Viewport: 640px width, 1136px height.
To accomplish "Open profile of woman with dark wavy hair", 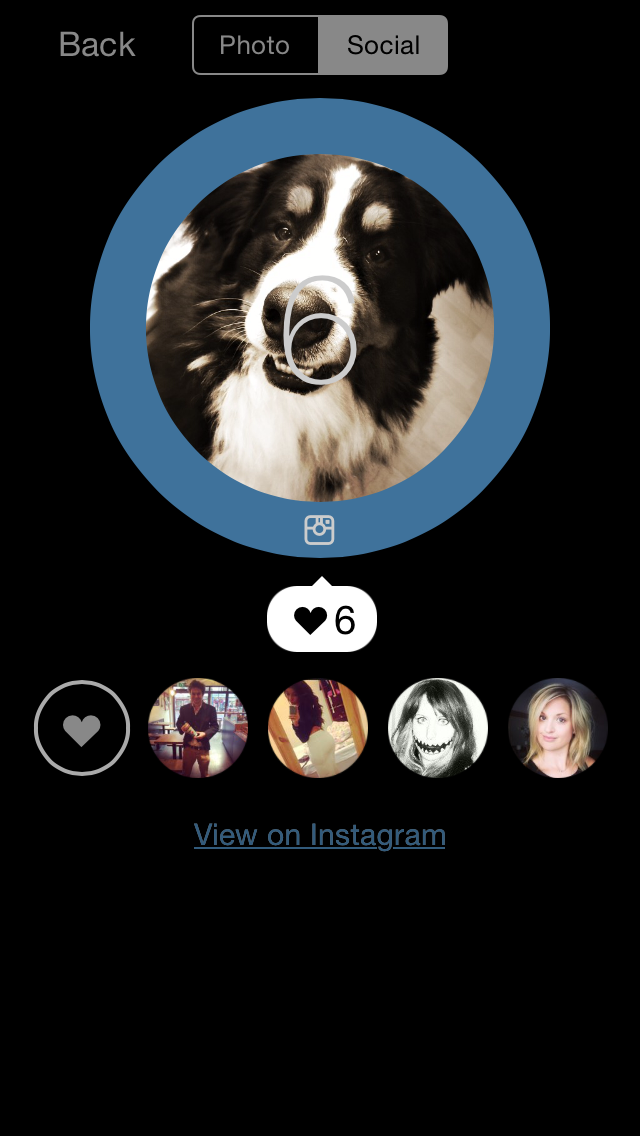I will [x=318, y=728].
